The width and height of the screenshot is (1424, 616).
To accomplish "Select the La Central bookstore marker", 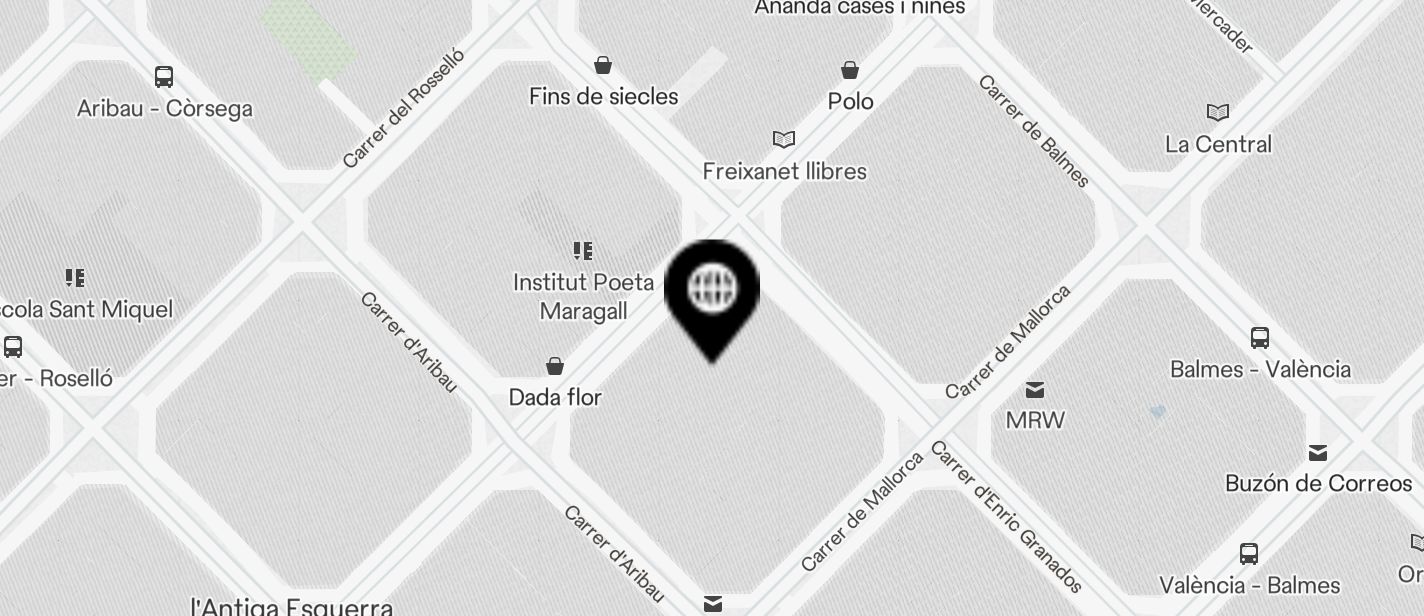I will pyautogui.click(x=1218, y=113).
